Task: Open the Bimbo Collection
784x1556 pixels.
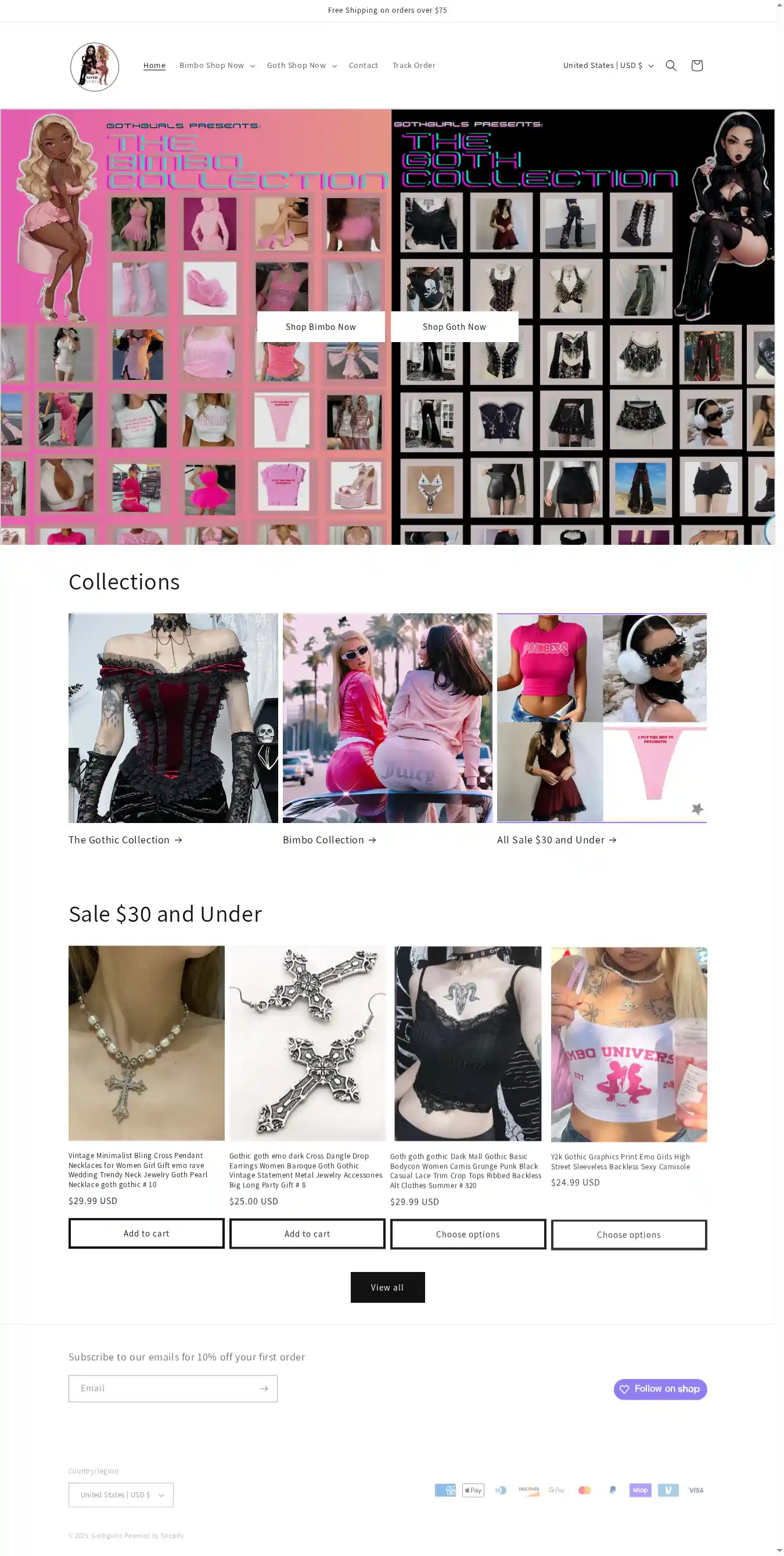Action: (329, 840)
